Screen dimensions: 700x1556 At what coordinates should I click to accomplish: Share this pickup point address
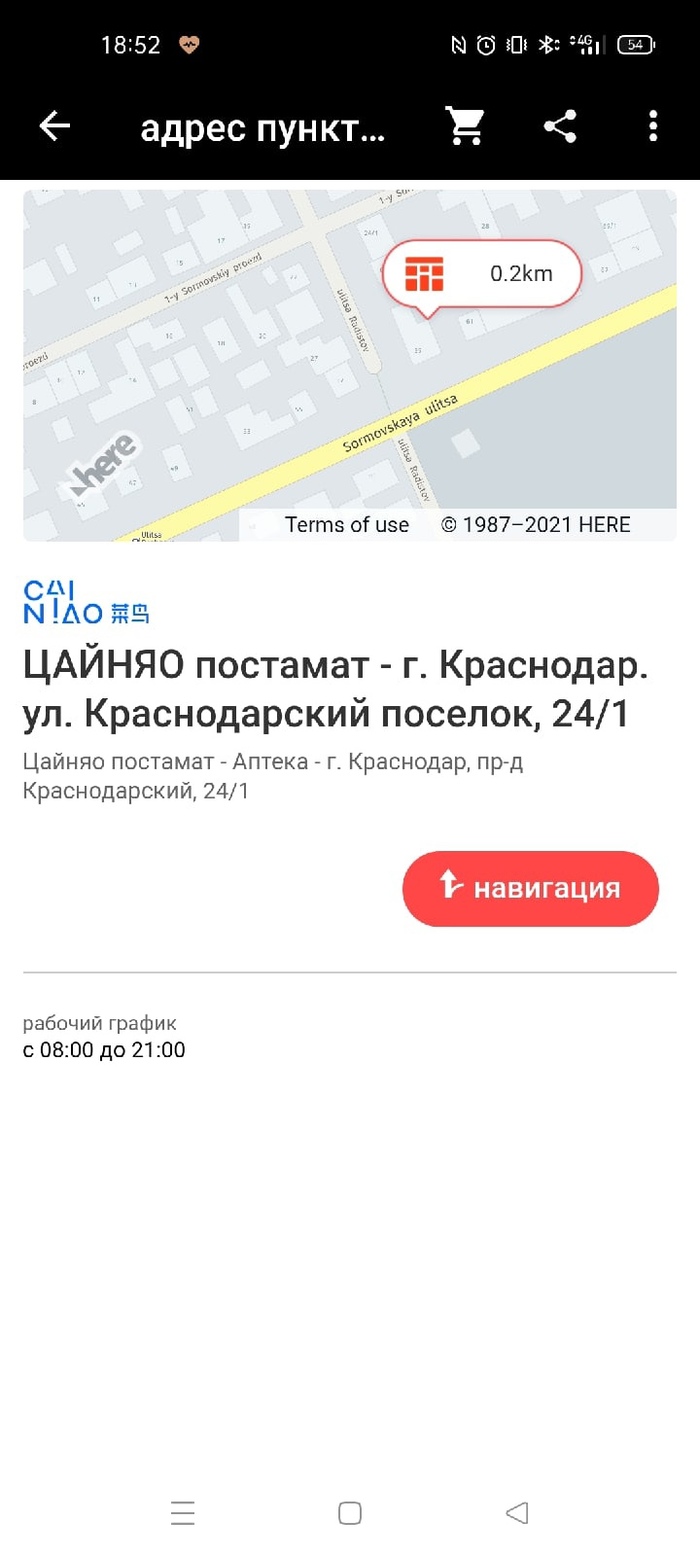(560, 126)
